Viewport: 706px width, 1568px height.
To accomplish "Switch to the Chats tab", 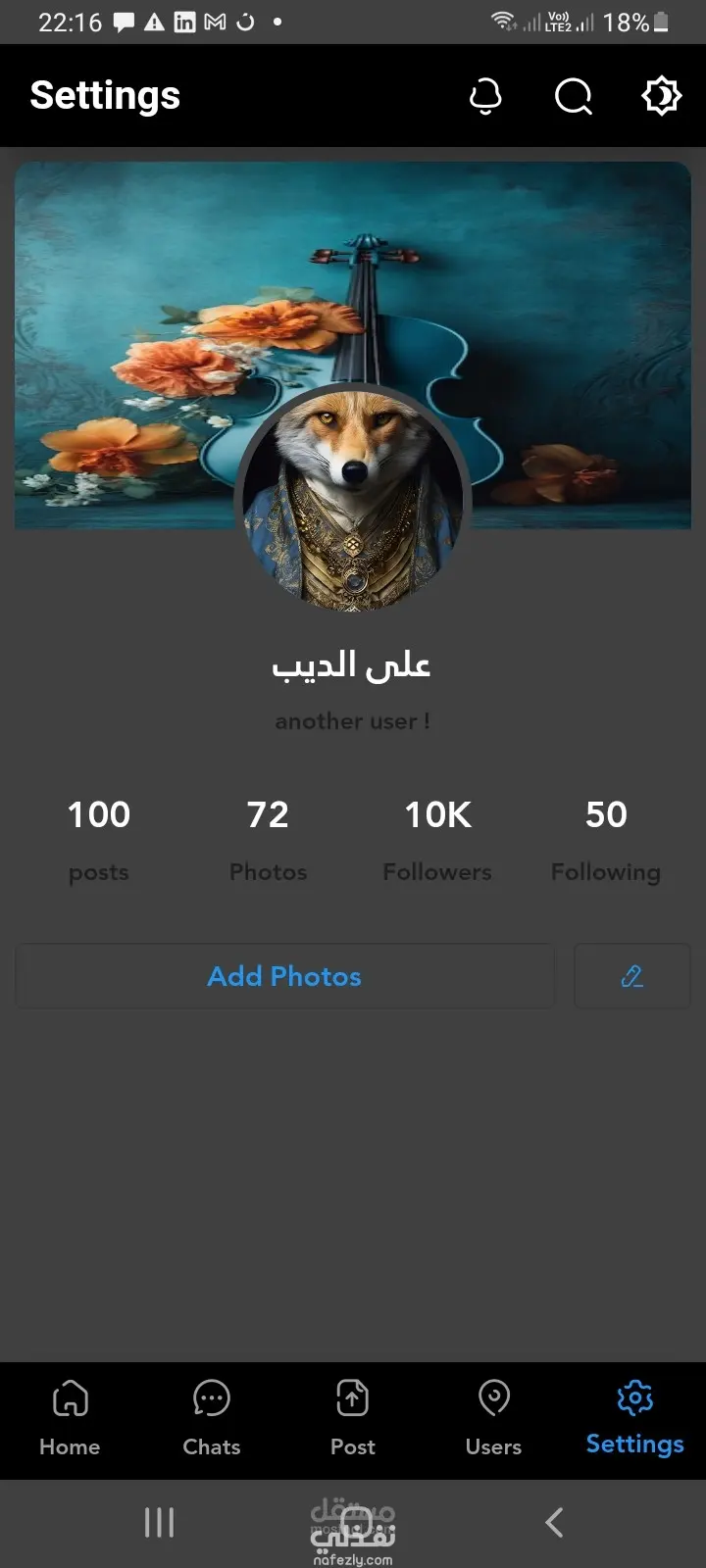I will tap(211, 1417).
